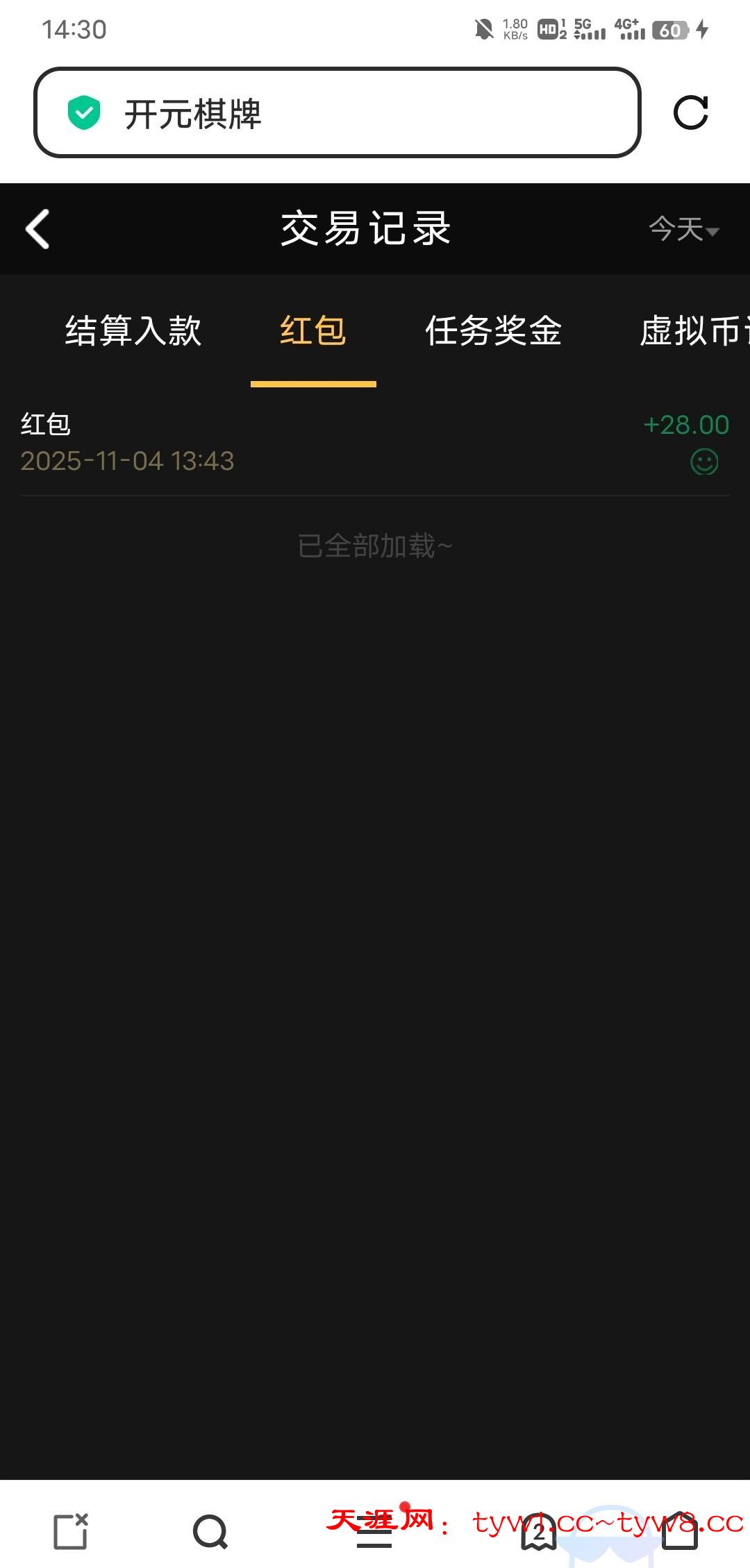Open the 今天 date filter dropdown

pos(683,229)
